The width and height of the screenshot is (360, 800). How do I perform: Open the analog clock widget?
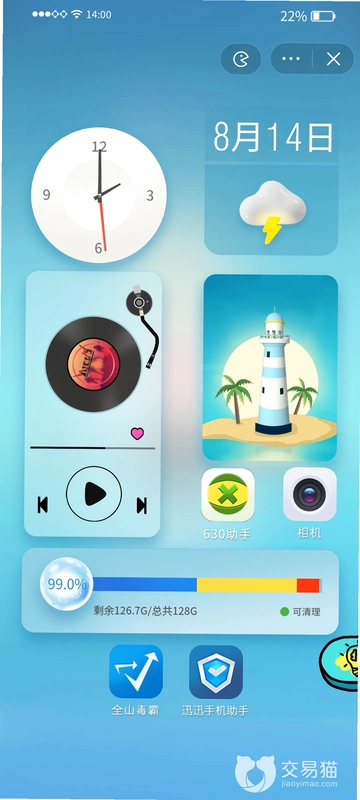point(99,195)
